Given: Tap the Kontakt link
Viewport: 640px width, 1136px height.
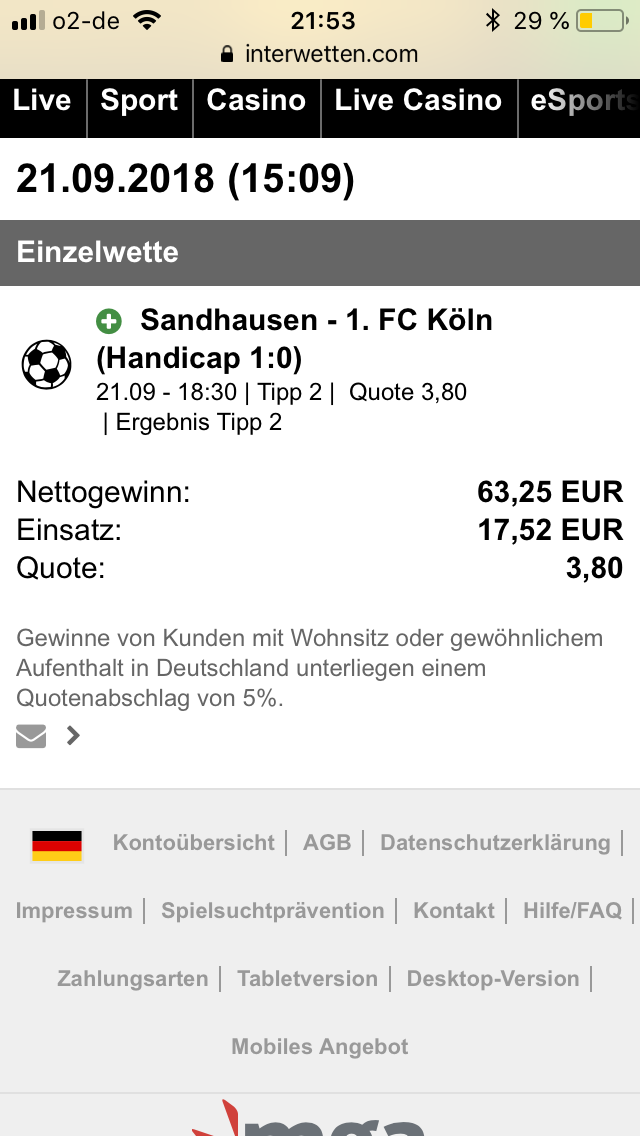Looking at the screenshot, I should (x=454, y=911).
